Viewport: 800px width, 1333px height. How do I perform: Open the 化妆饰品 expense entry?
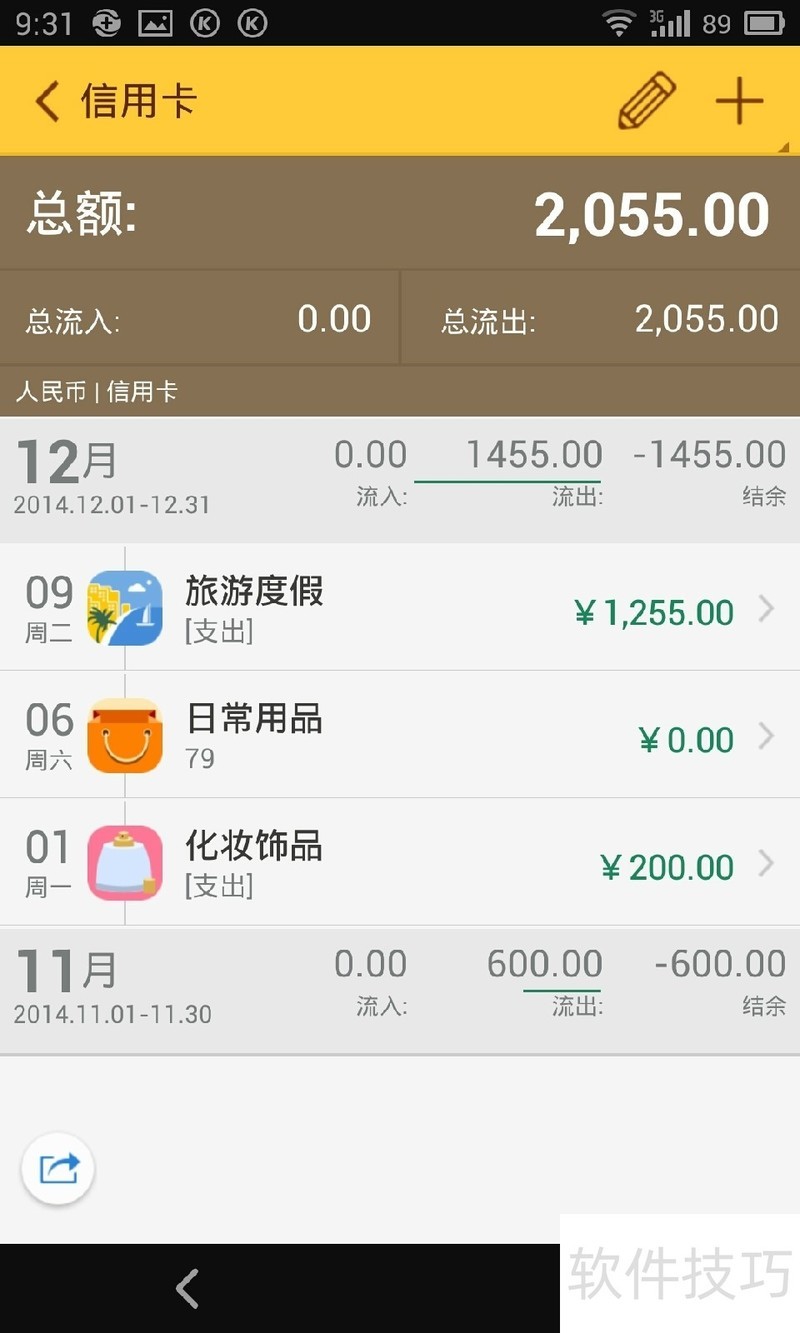coord(400,862)
